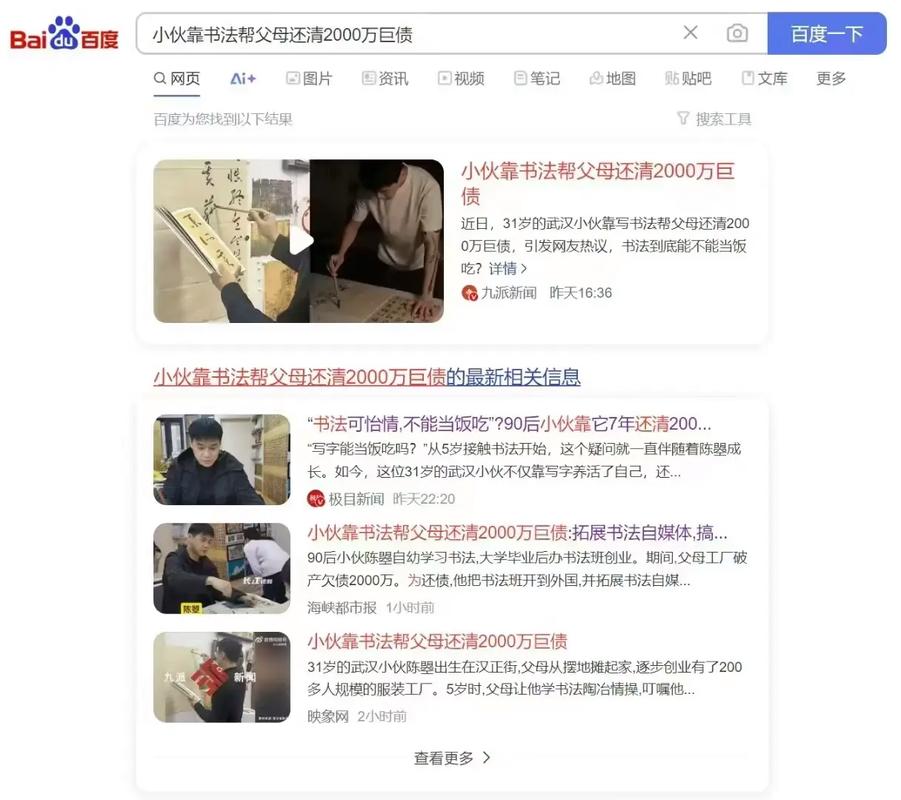This screenshot has height=800, width=901.
Task: Open the 更多 tab options
Action: [x=831, y=78]
